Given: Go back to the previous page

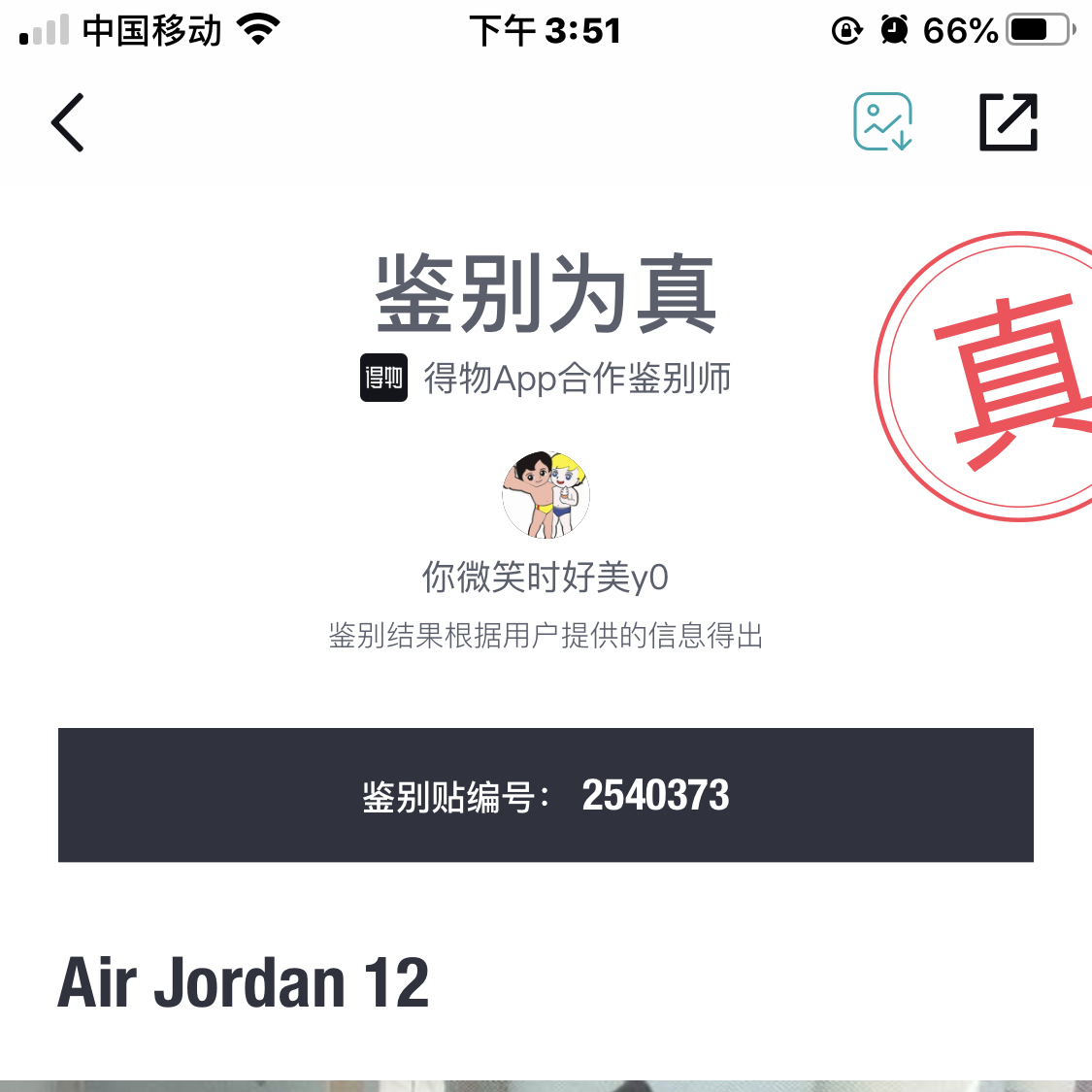Looking at the screenshot, I should [68, 122].
